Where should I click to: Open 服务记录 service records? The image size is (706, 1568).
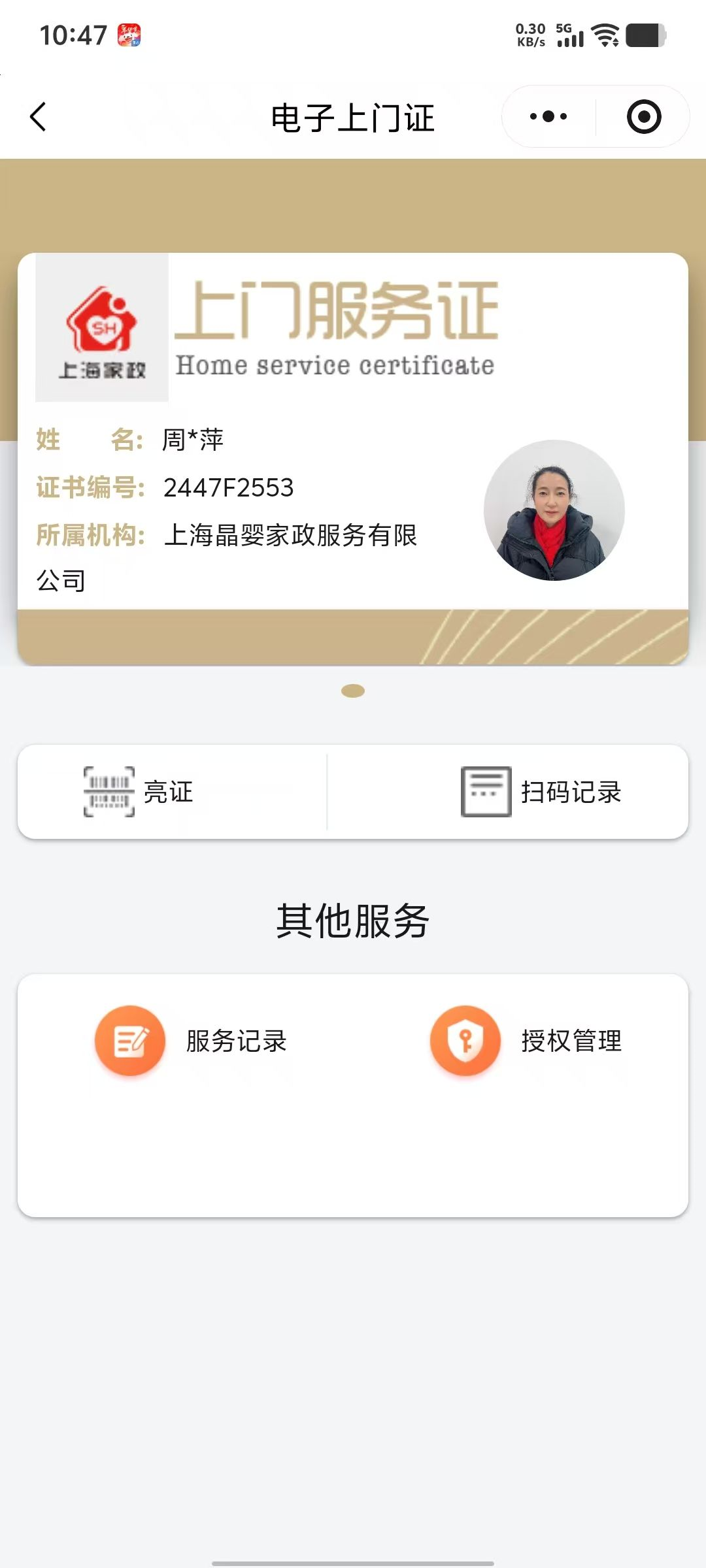(192, 1041)
